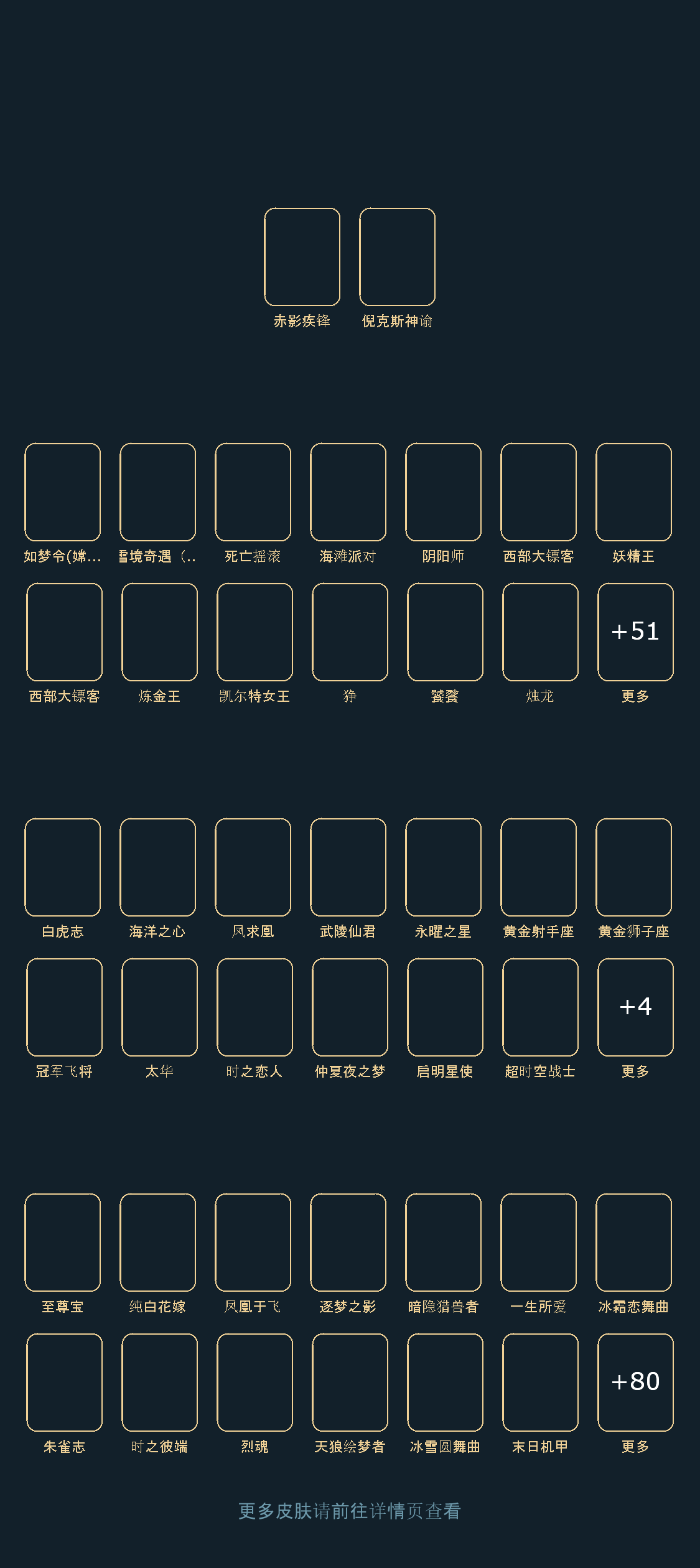View the 死亡摇滚 skin

point(253,492)
